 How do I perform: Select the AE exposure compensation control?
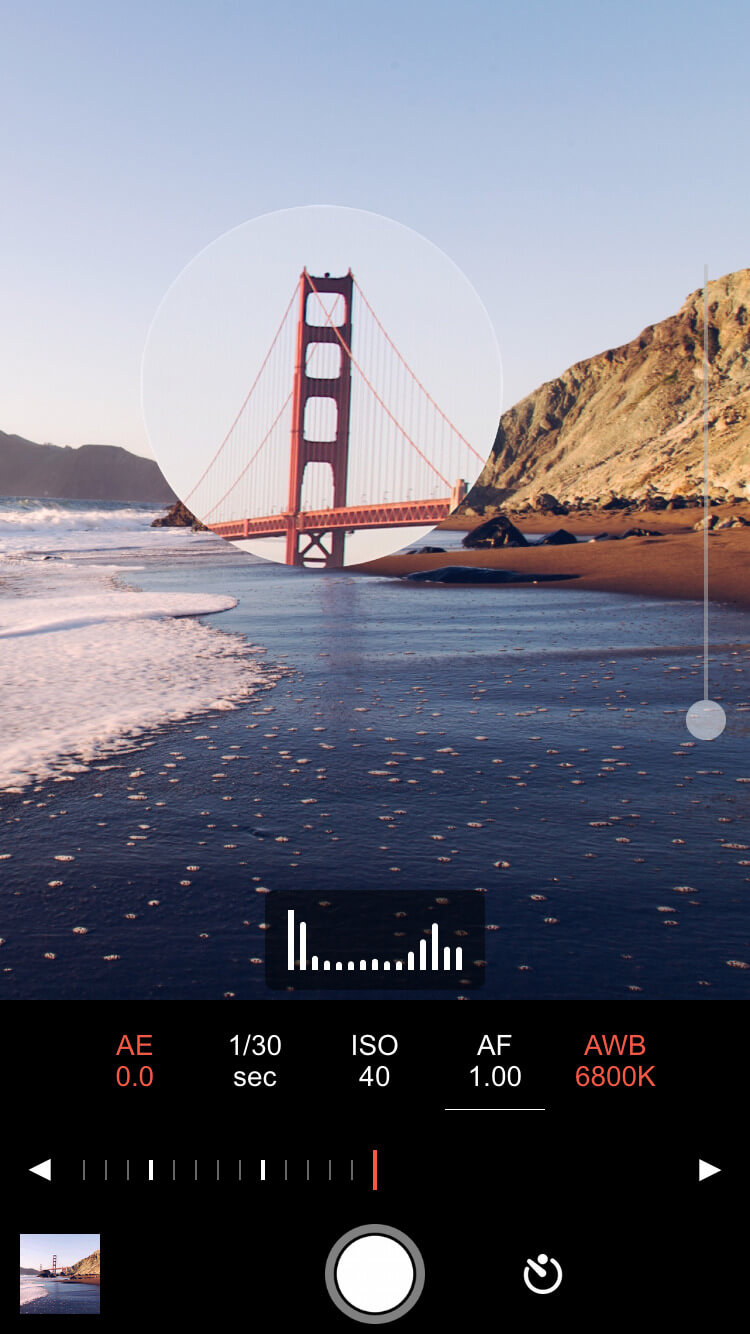pos(134,1061)
